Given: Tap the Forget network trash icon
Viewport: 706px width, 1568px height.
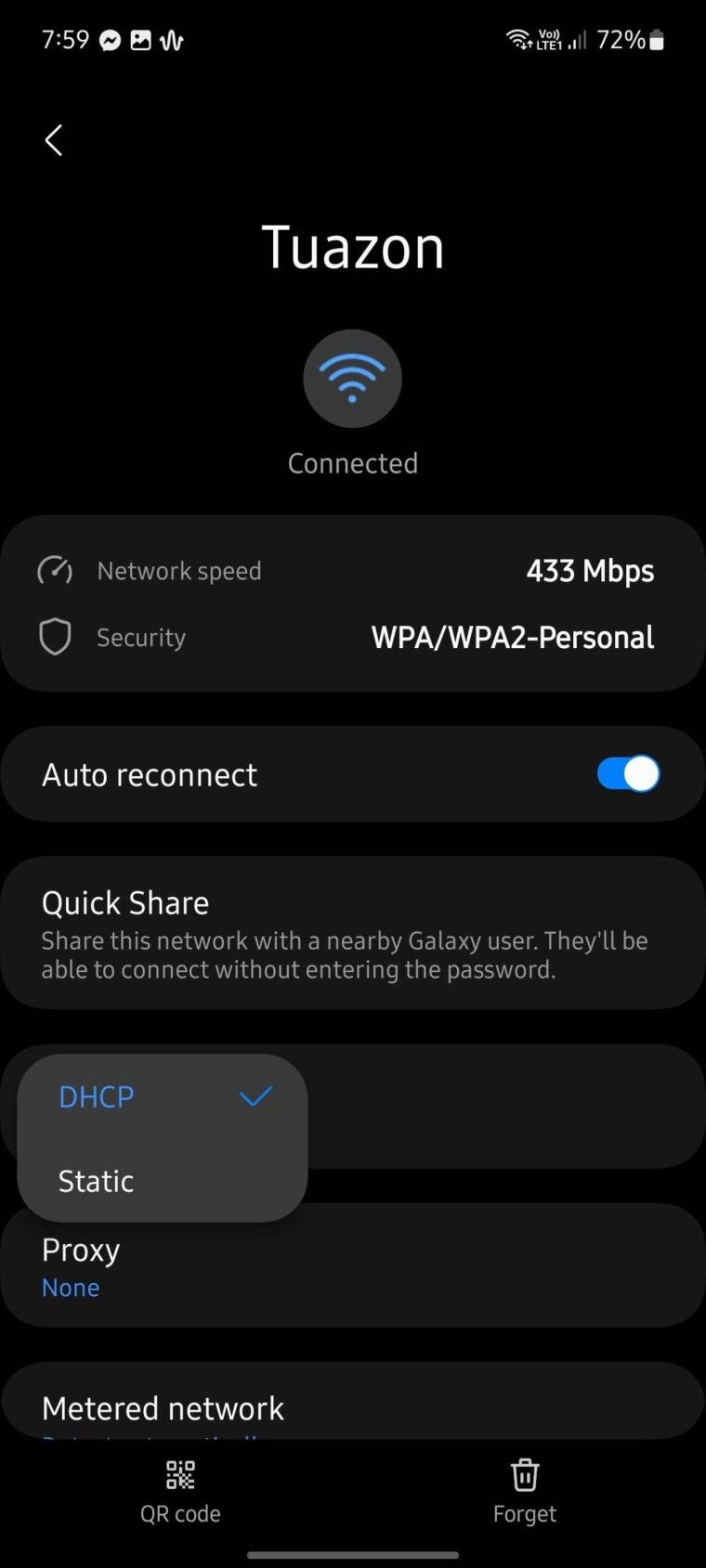Looking at the screenshot, I should (524, 1473).
